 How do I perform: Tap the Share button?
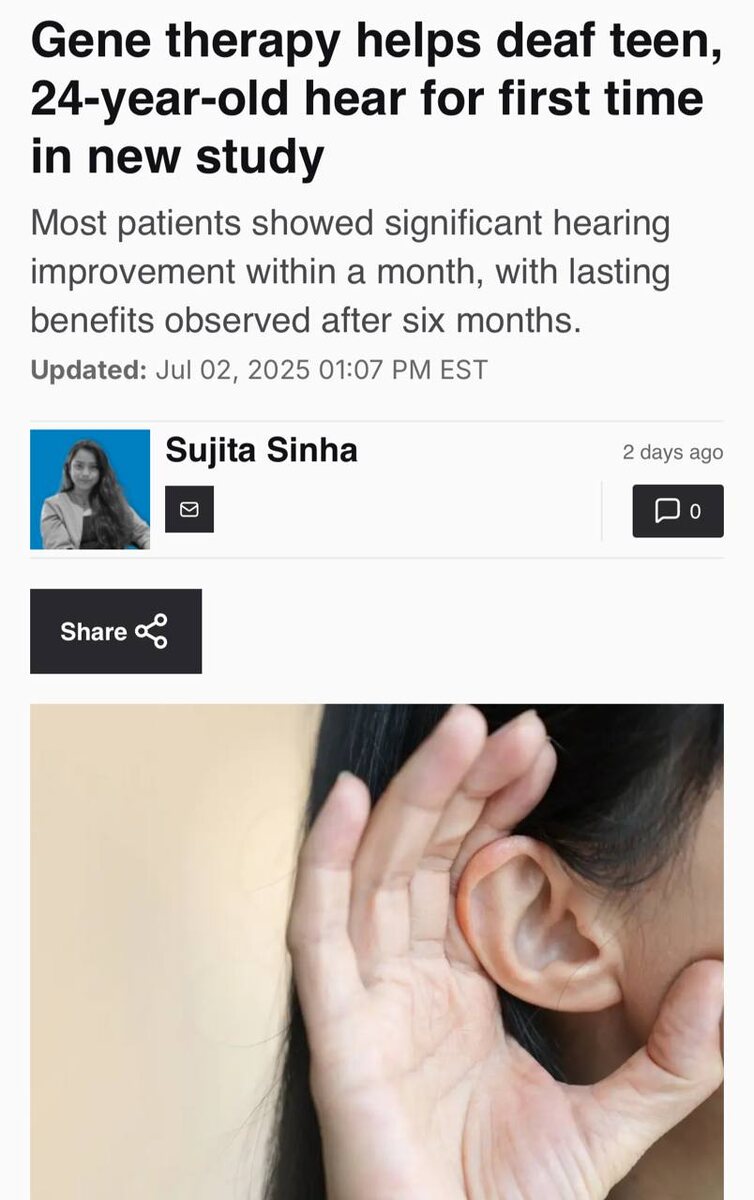point(116,631)
